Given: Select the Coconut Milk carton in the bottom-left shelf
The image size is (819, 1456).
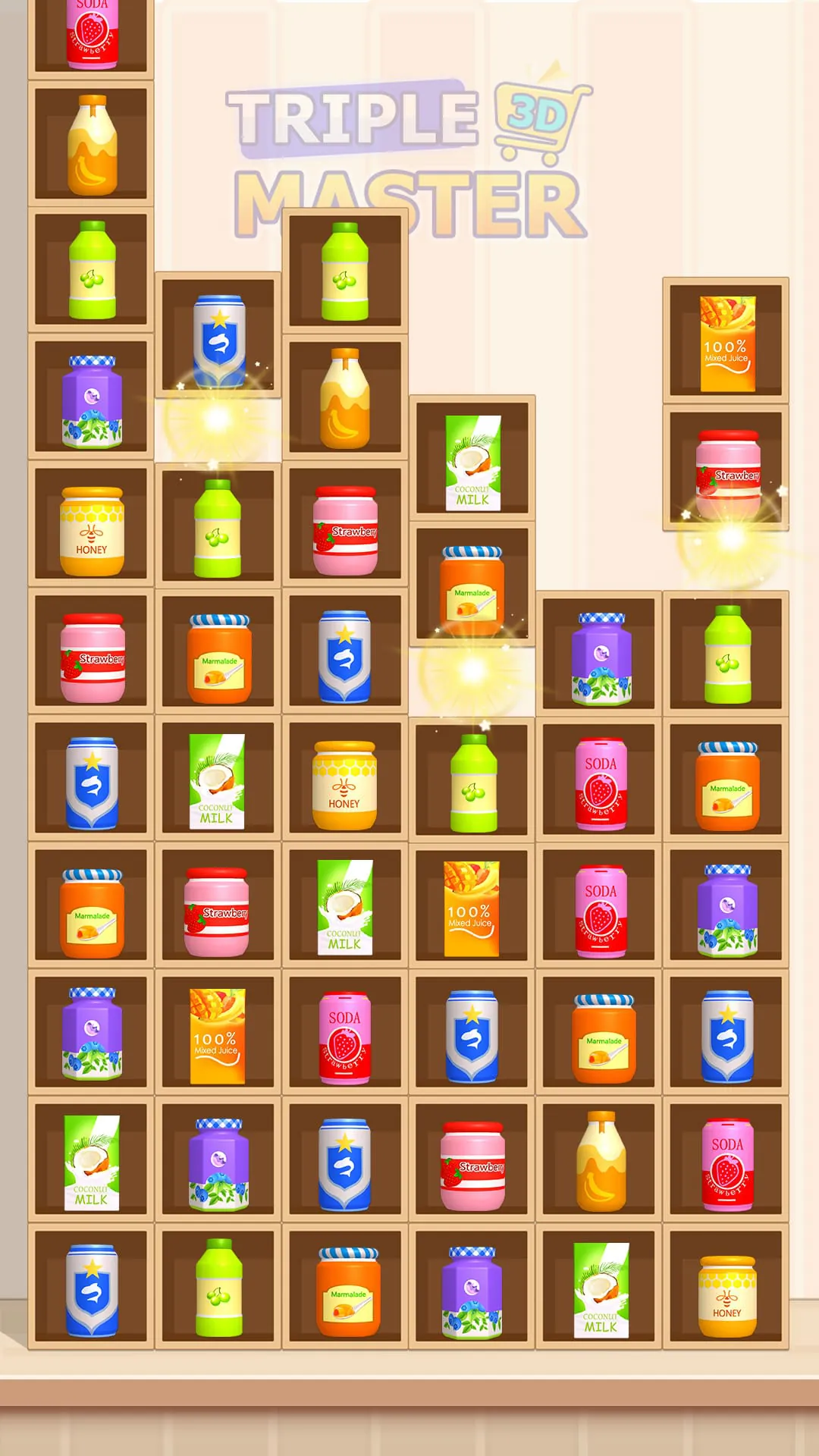Looking at the screenshot, I should (91, 1160).
